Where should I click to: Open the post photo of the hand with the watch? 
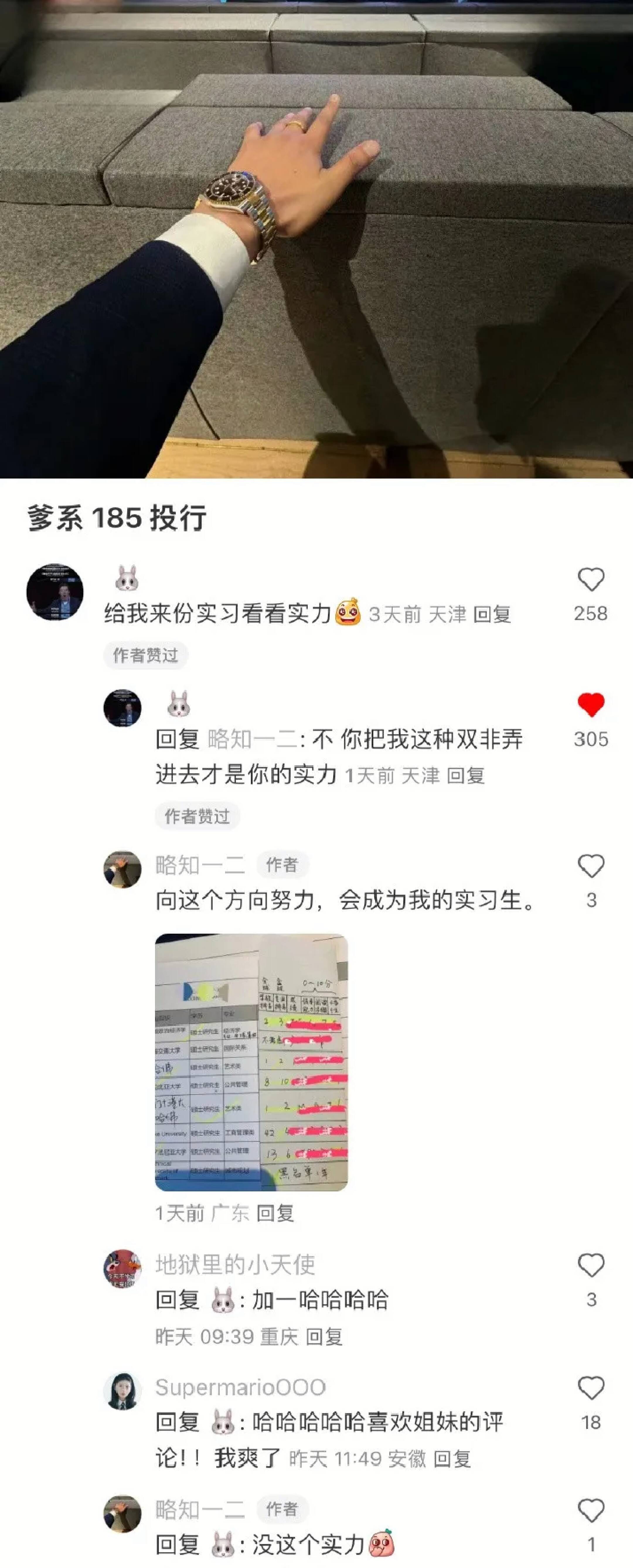pos(316,239)
